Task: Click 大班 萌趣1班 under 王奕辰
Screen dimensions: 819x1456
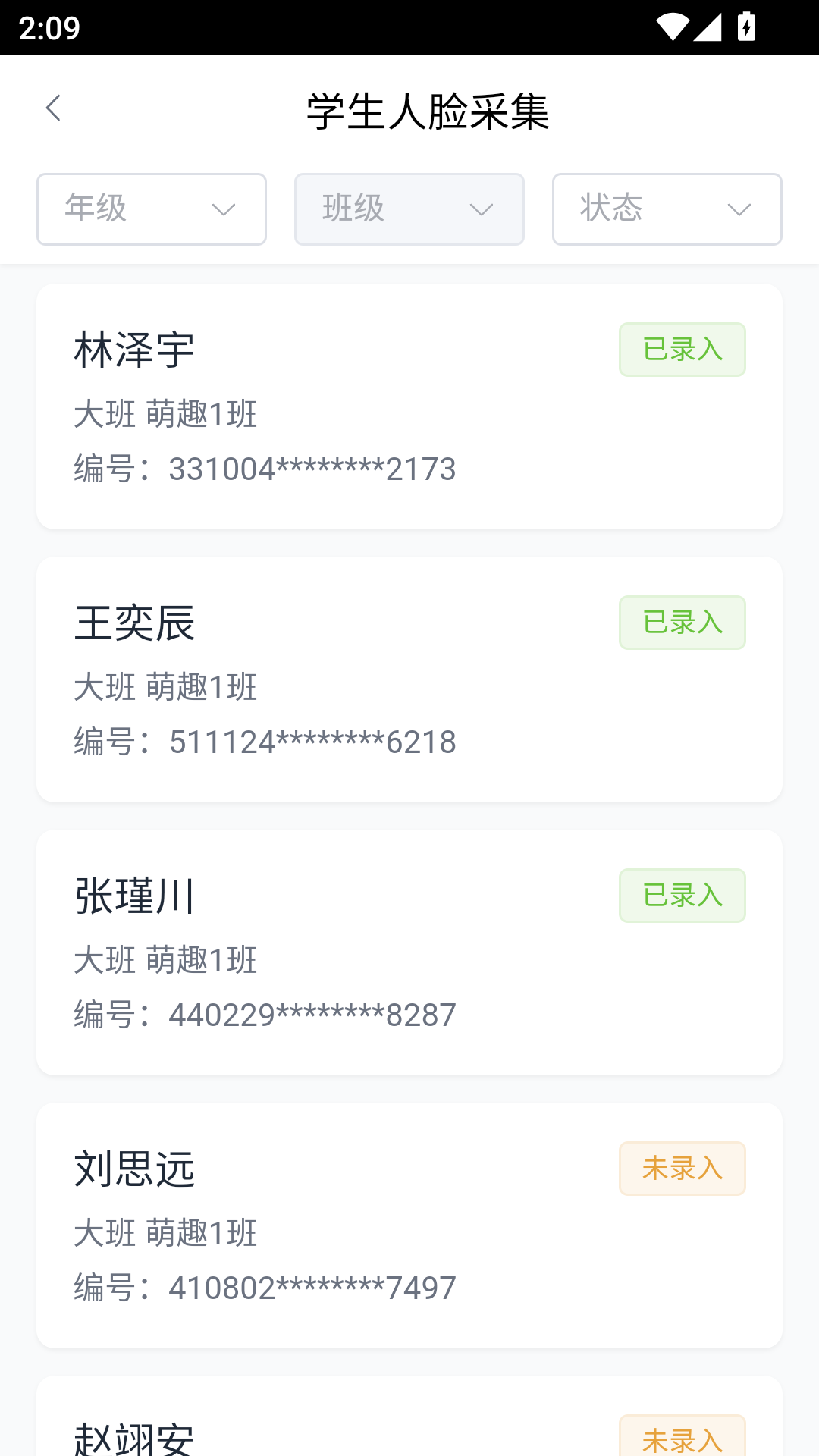Action: [165, 688]
